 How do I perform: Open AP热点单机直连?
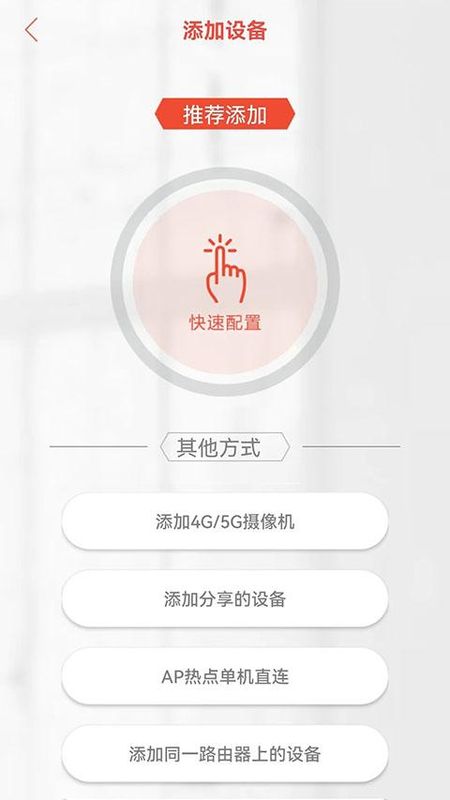click(225, 677)
